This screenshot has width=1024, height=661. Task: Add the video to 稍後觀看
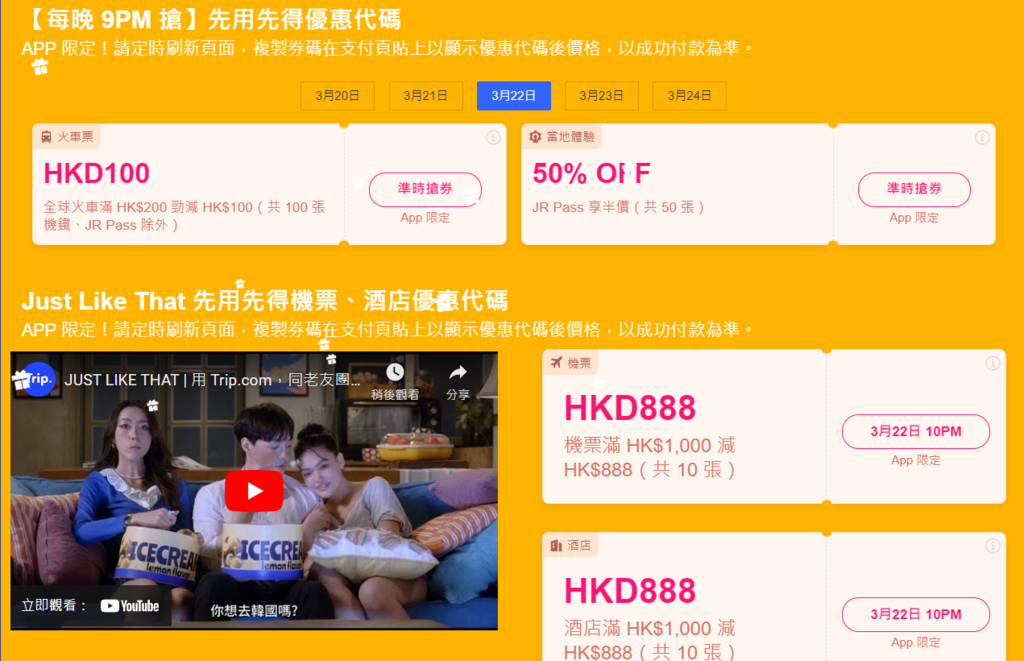(395, 380)
